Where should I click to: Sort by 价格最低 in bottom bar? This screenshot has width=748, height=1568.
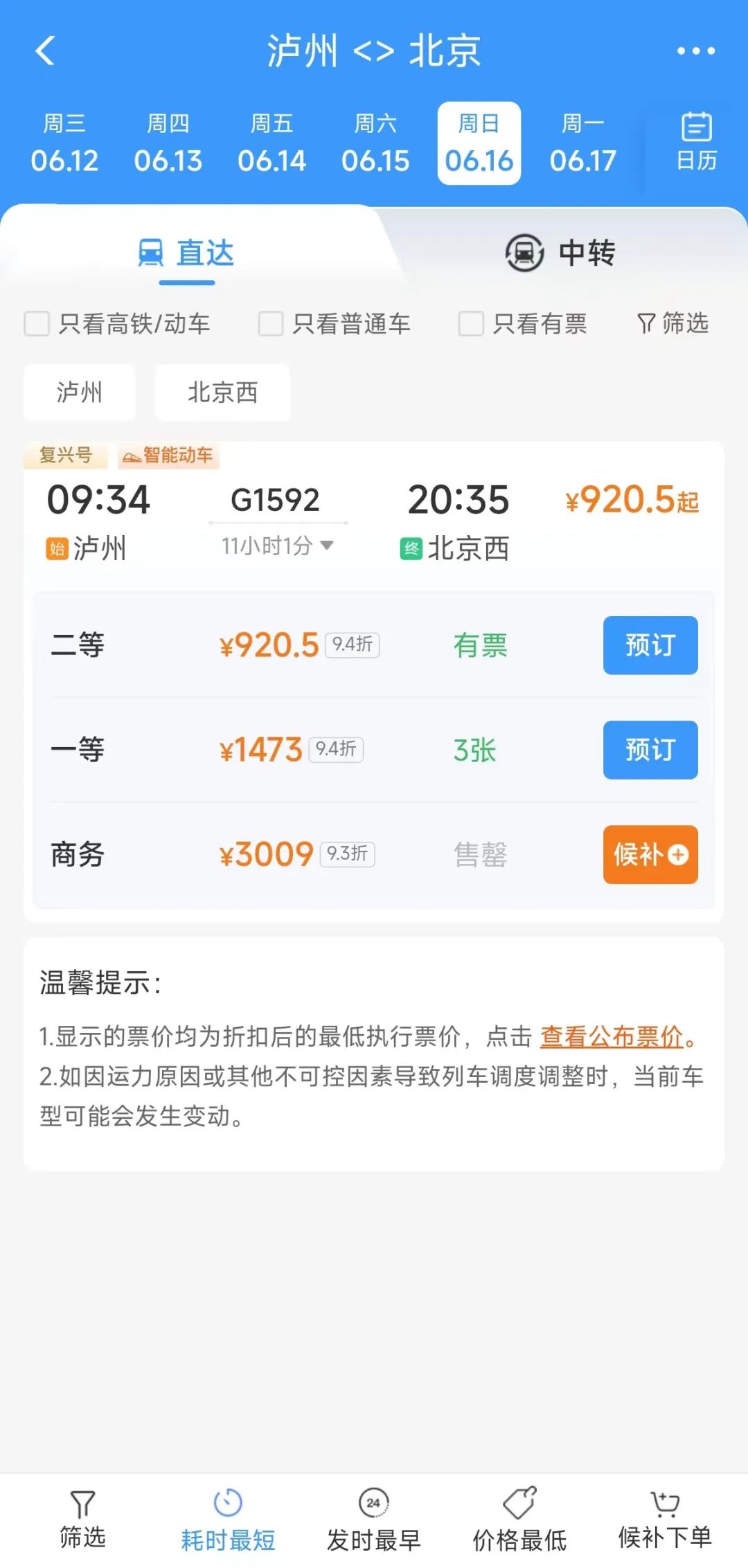pos(519,1521)
